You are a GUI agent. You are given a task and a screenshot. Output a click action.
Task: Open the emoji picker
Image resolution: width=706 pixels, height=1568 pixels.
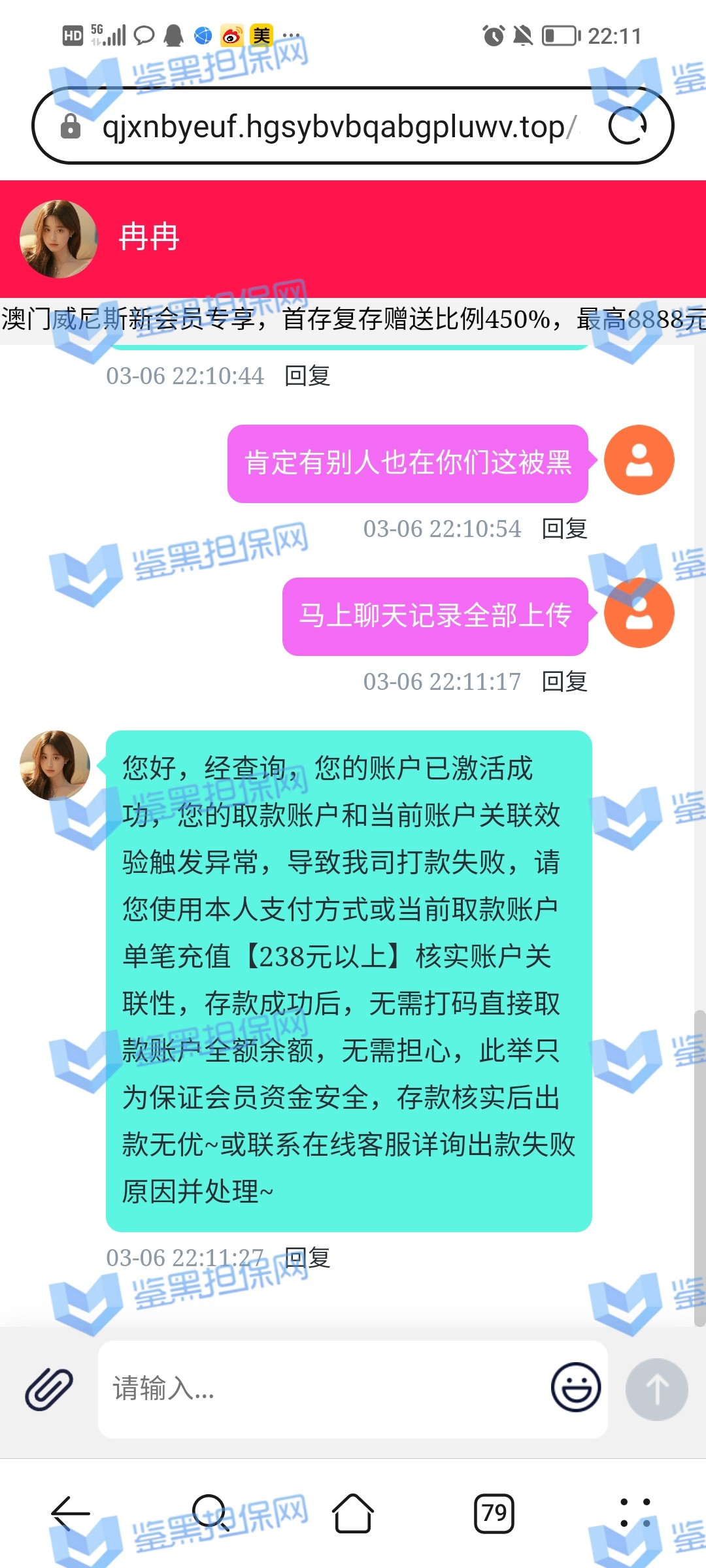tap(575, 1388)
